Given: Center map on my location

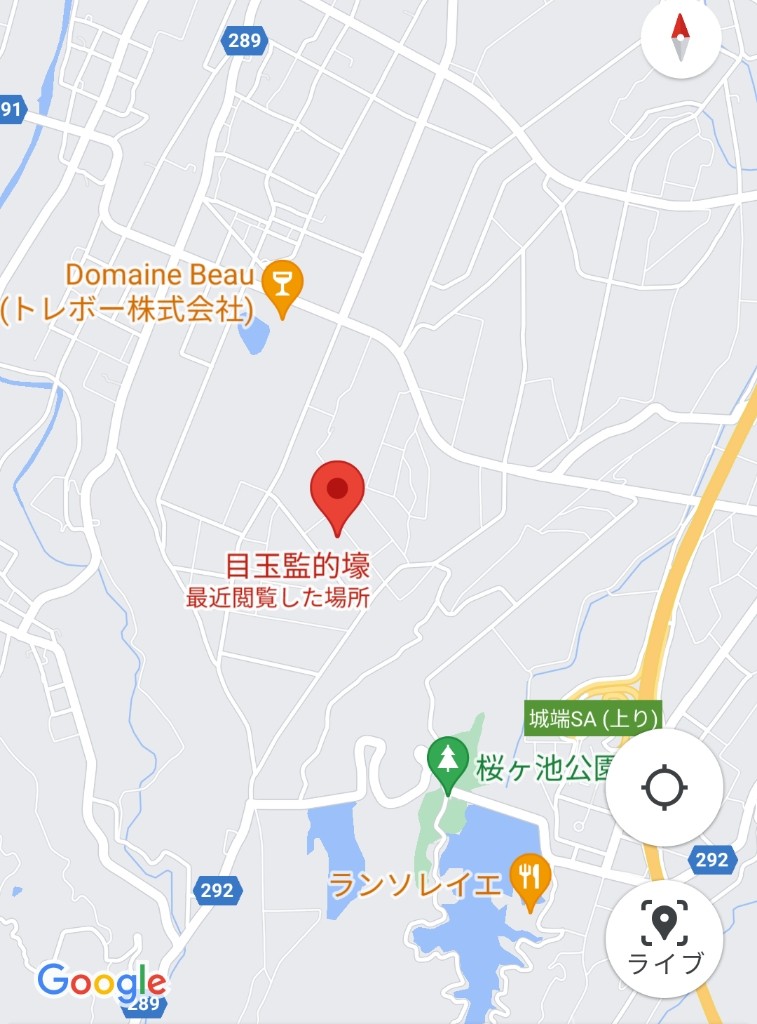Looking at the screenshot, I should [x=664, y=787].
